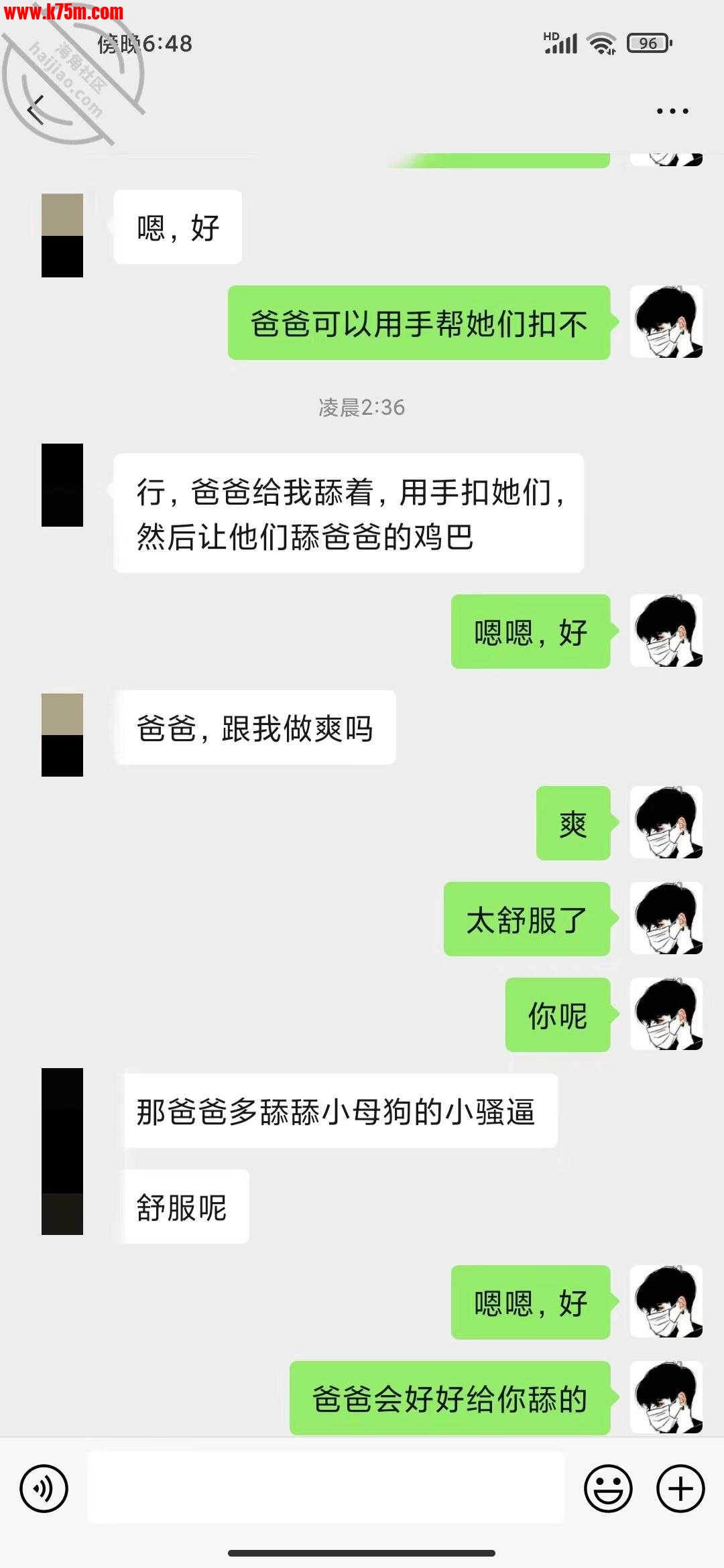Open own masked-boy avatar beside "你呢"

click(666, 1014)
